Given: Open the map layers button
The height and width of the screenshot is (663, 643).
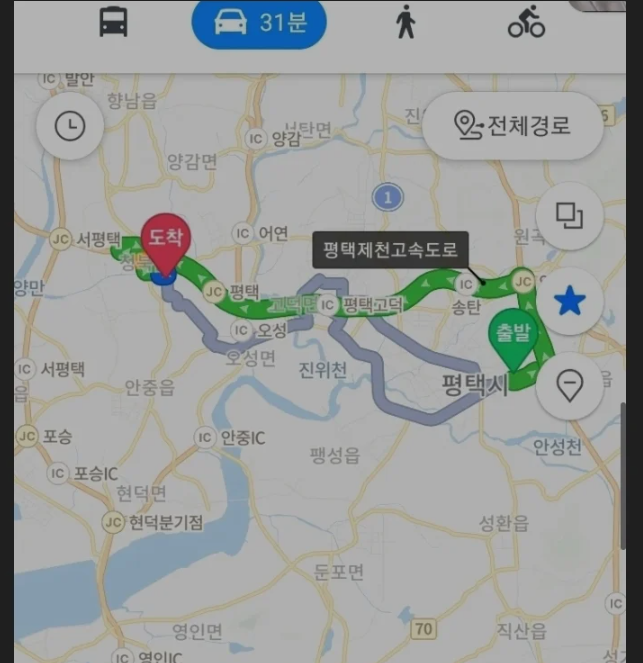Looking at the screenshot, I should [x=569, y=215].
